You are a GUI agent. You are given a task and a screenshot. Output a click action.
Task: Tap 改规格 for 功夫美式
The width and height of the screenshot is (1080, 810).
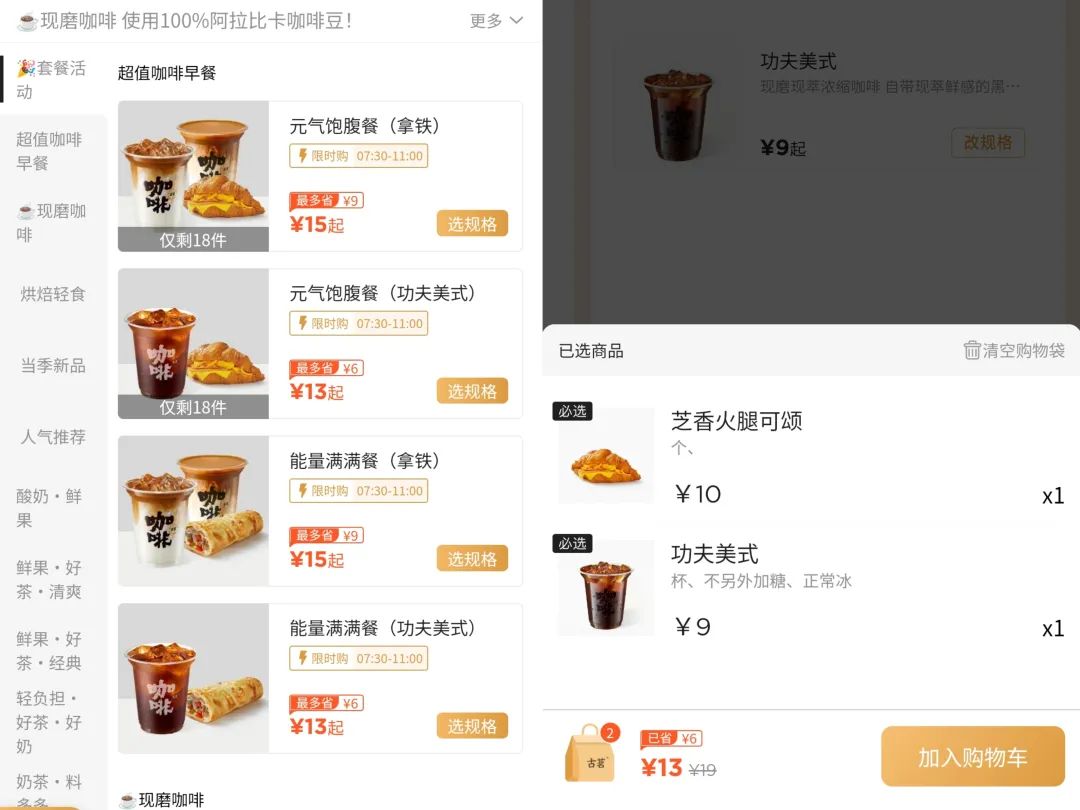click(987, 143)
